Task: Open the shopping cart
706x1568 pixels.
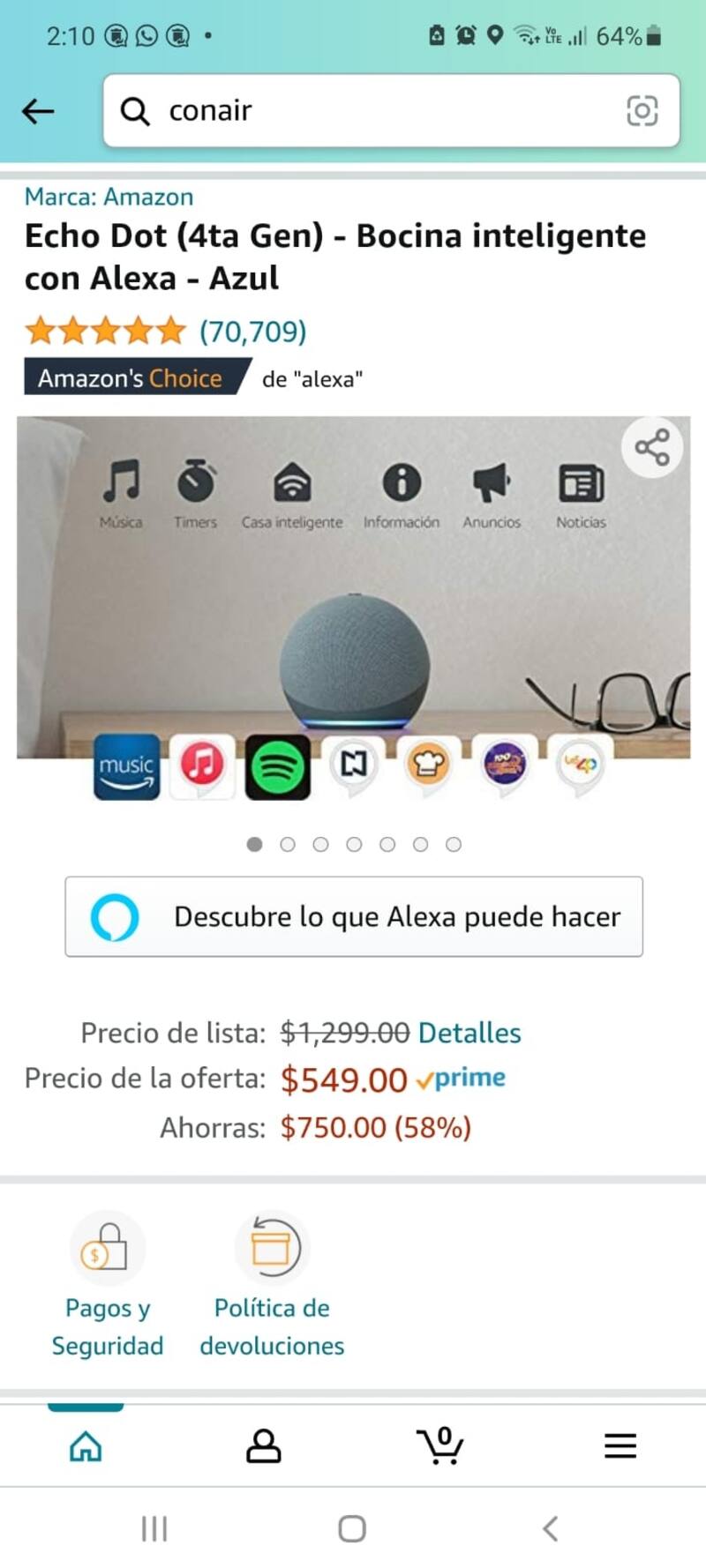Action: pos(440,1446)
